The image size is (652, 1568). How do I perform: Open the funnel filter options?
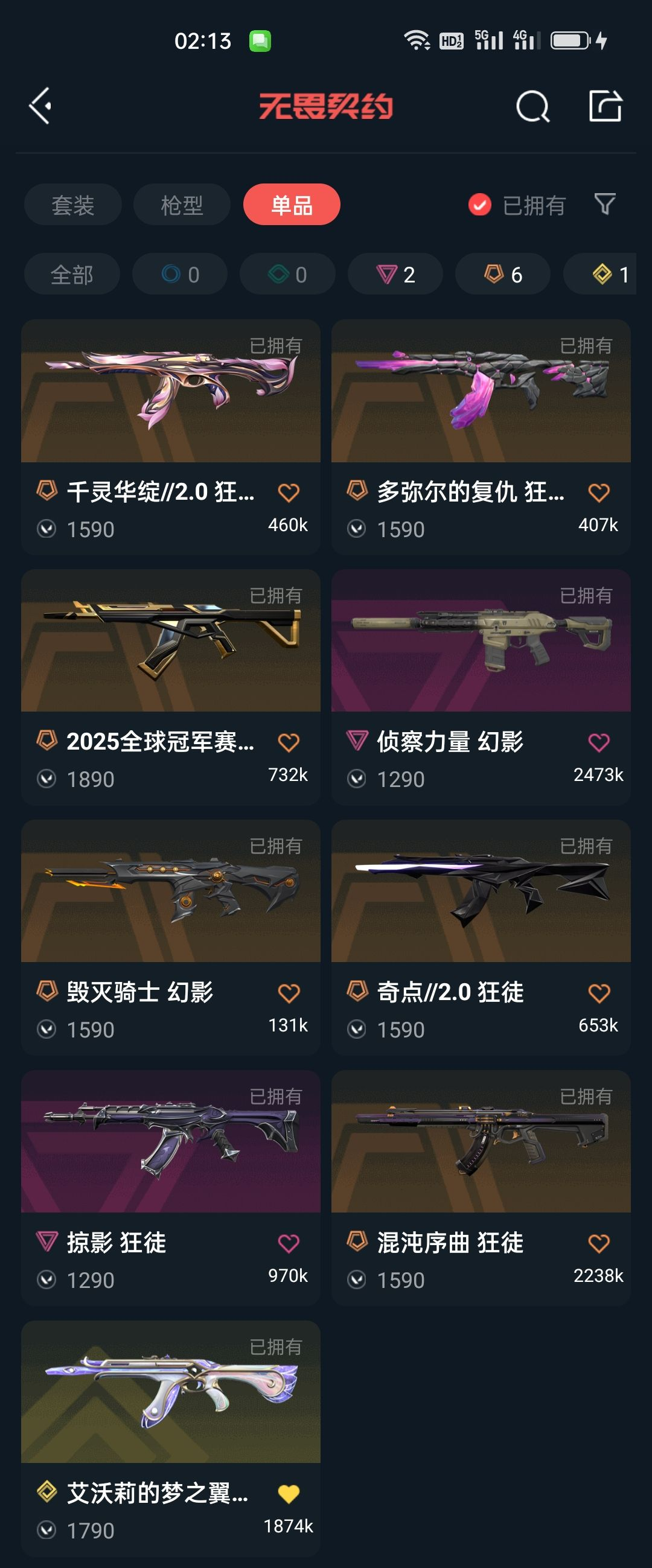click(604, 205)
